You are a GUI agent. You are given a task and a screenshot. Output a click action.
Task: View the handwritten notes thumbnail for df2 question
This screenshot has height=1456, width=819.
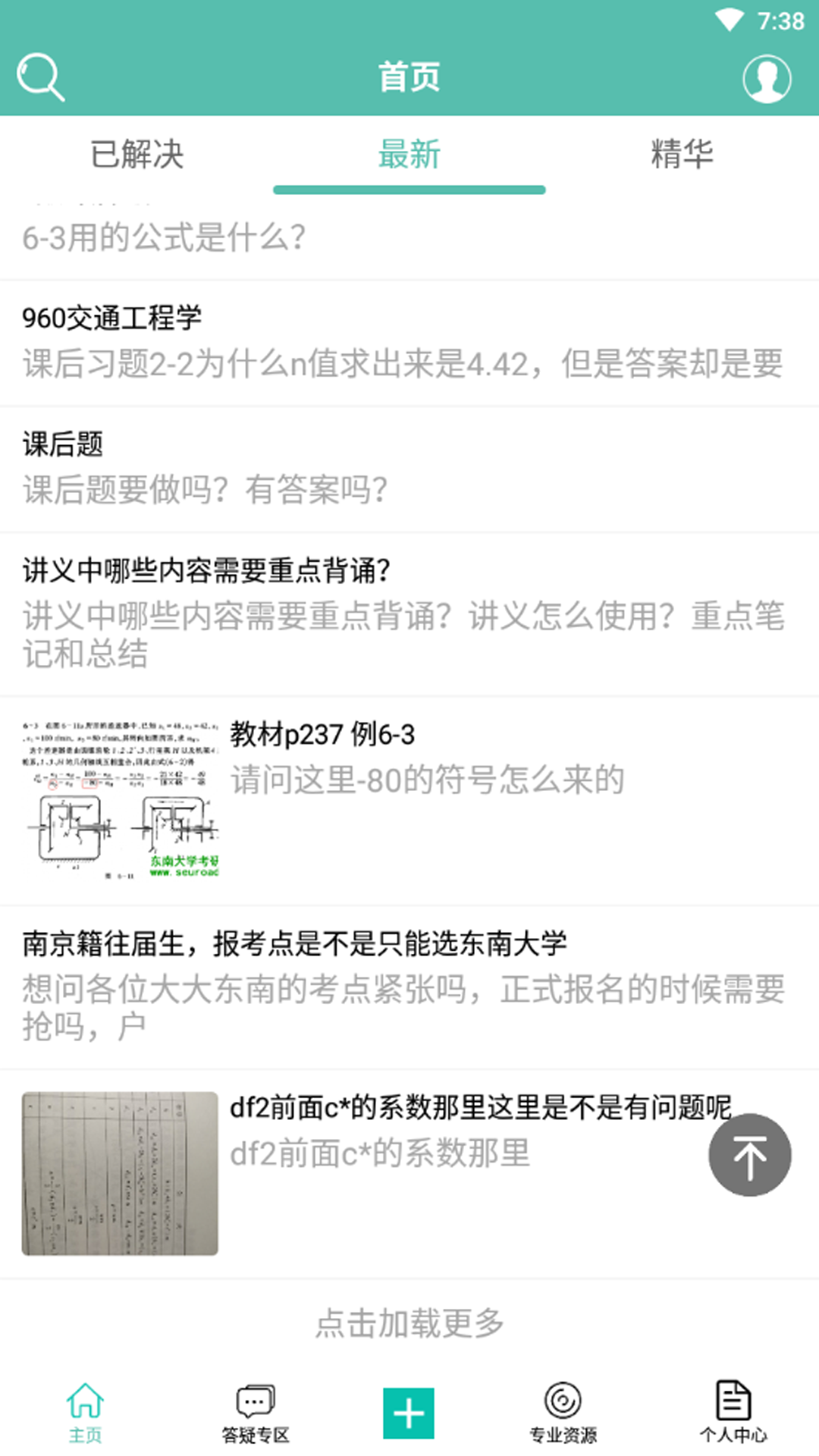(120, 1174)
